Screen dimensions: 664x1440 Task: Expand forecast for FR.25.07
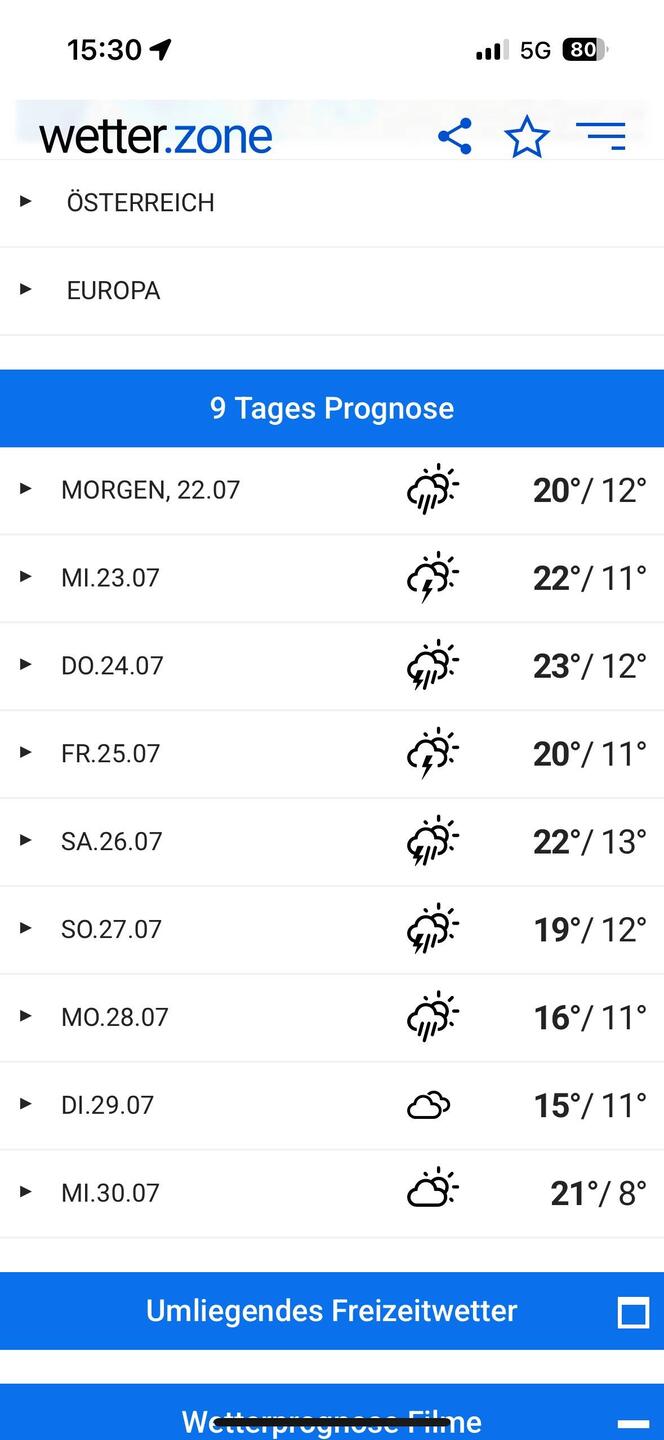332,754
